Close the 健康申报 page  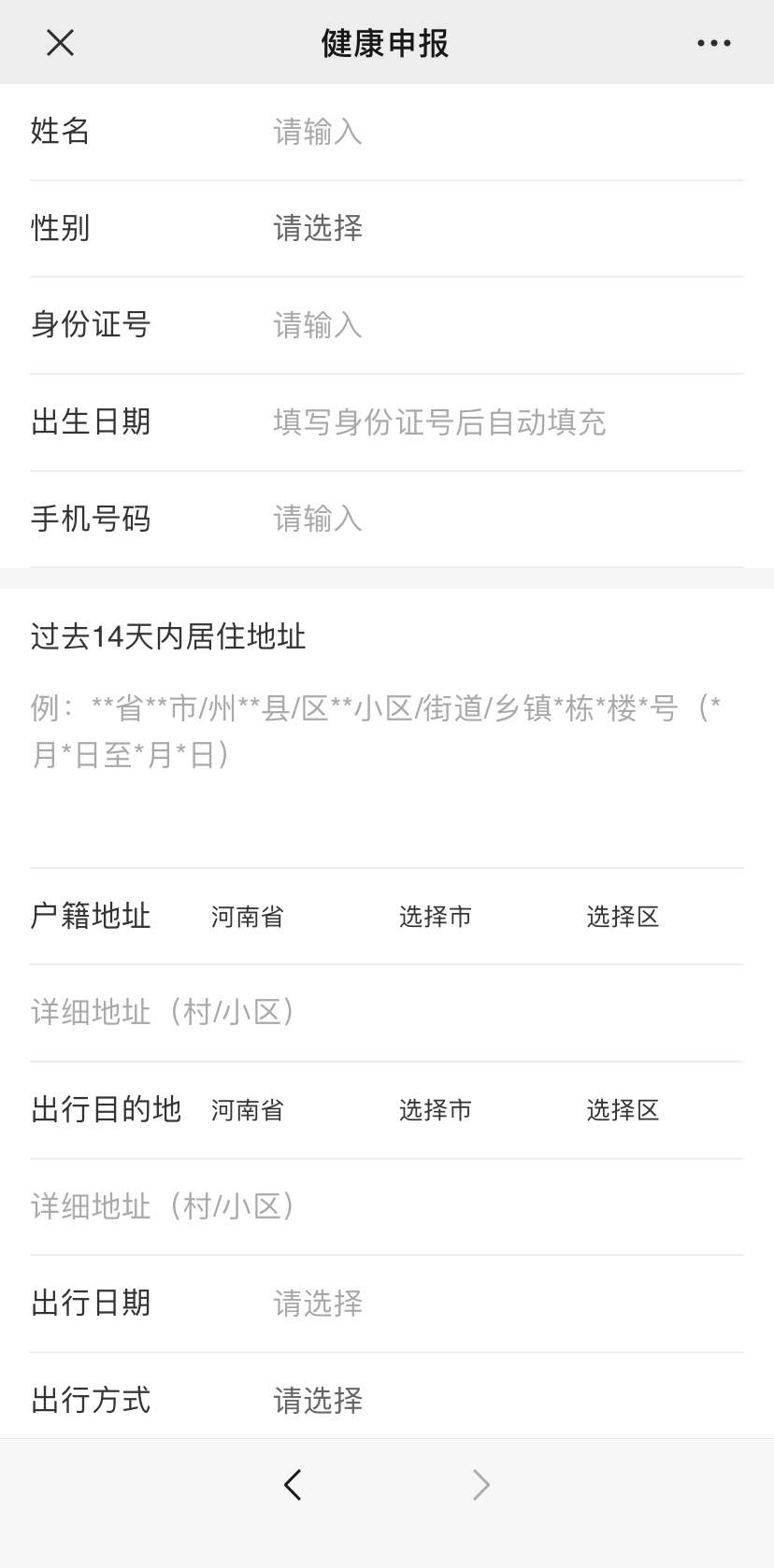coord(60,43)
